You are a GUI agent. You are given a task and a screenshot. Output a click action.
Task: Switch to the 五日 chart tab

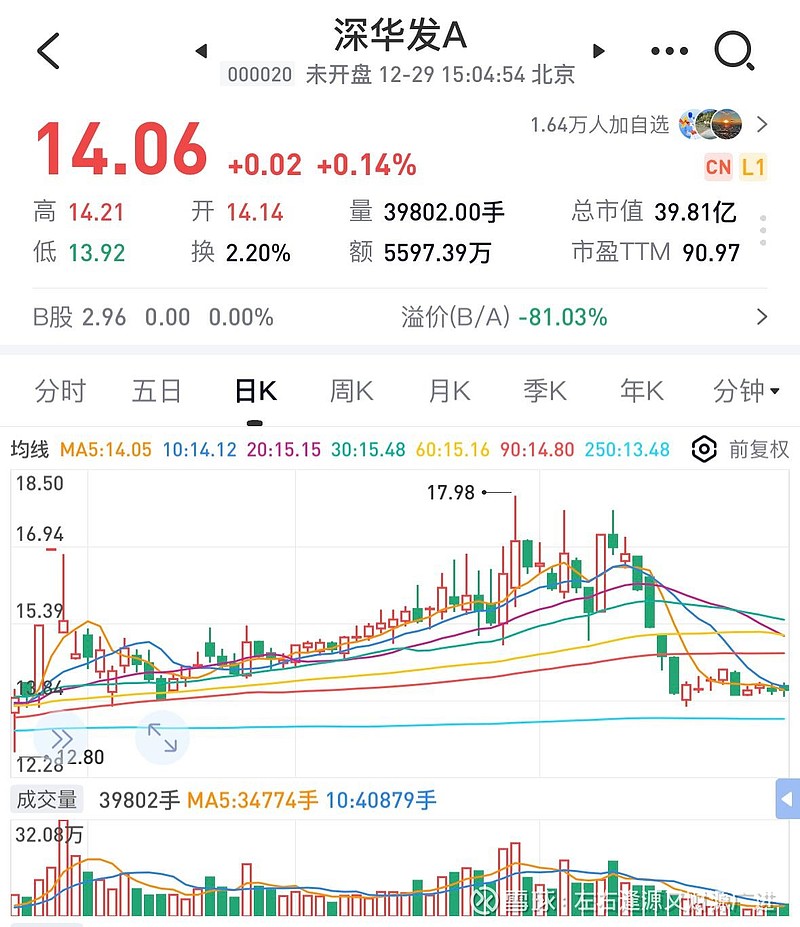coord(157,391)
